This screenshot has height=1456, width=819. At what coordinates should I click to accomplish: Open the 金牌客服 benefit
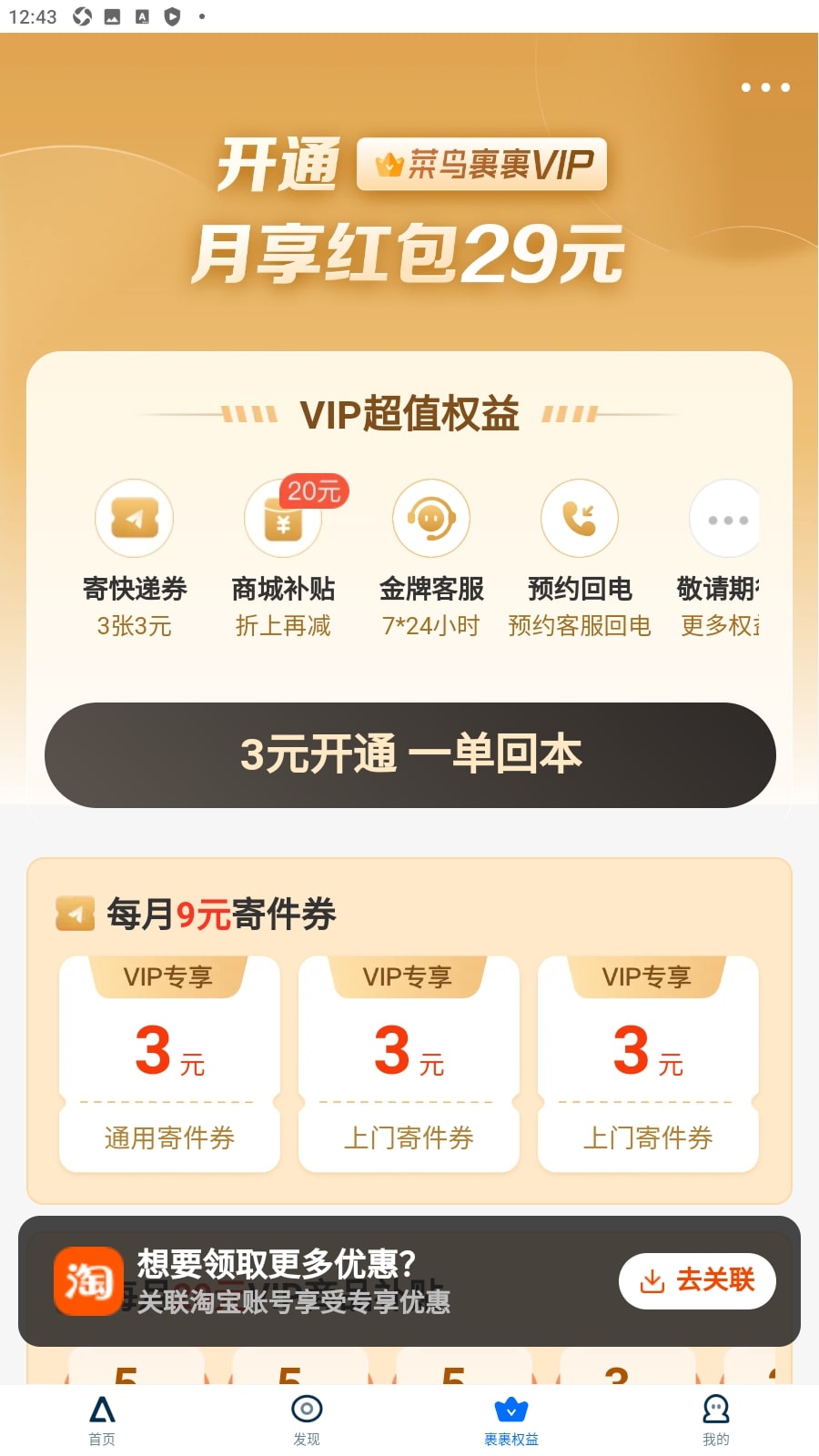431,557
